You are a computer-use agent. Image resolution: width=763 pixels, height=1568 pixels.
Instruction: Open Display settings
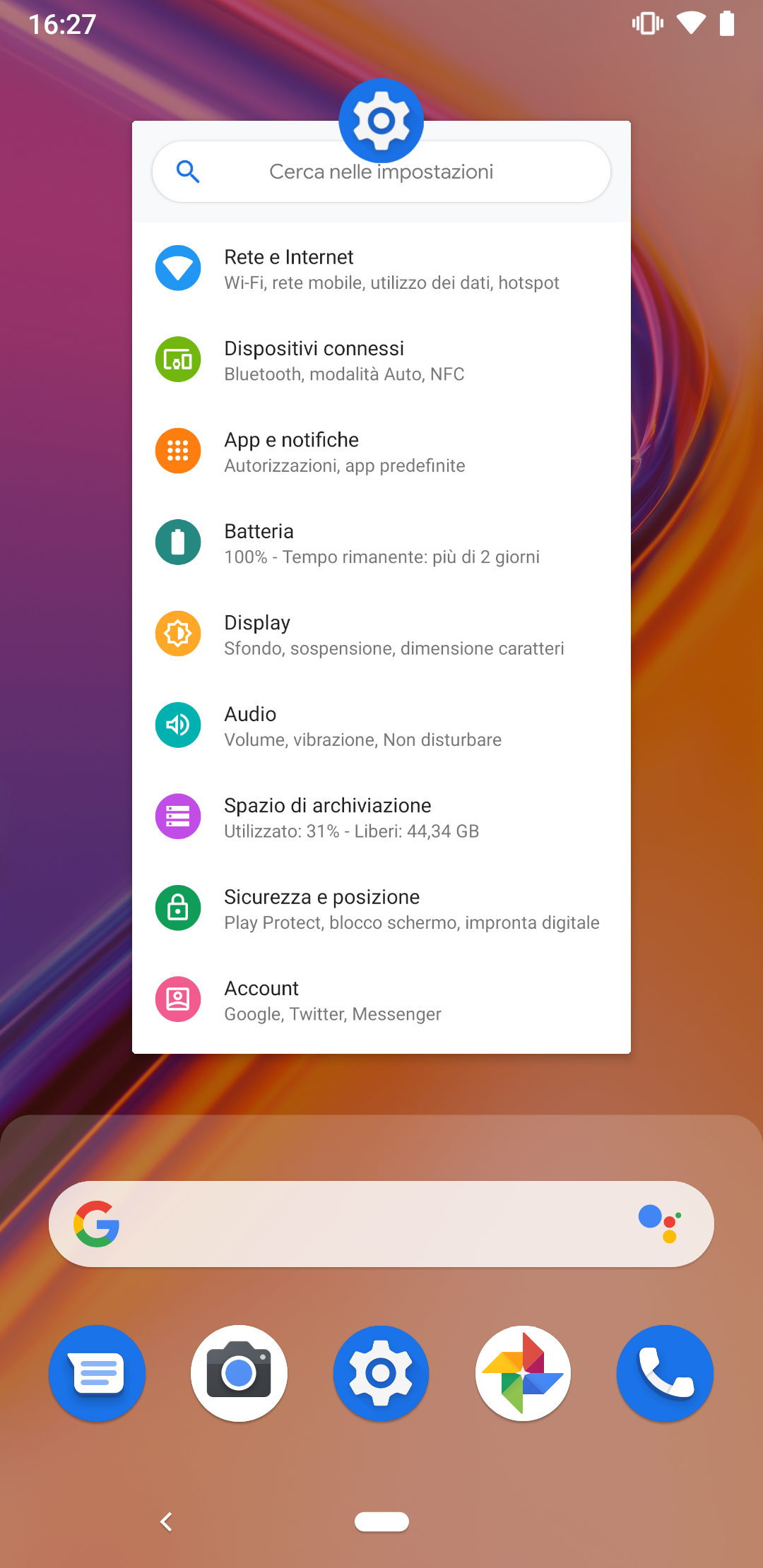[381, 634]
